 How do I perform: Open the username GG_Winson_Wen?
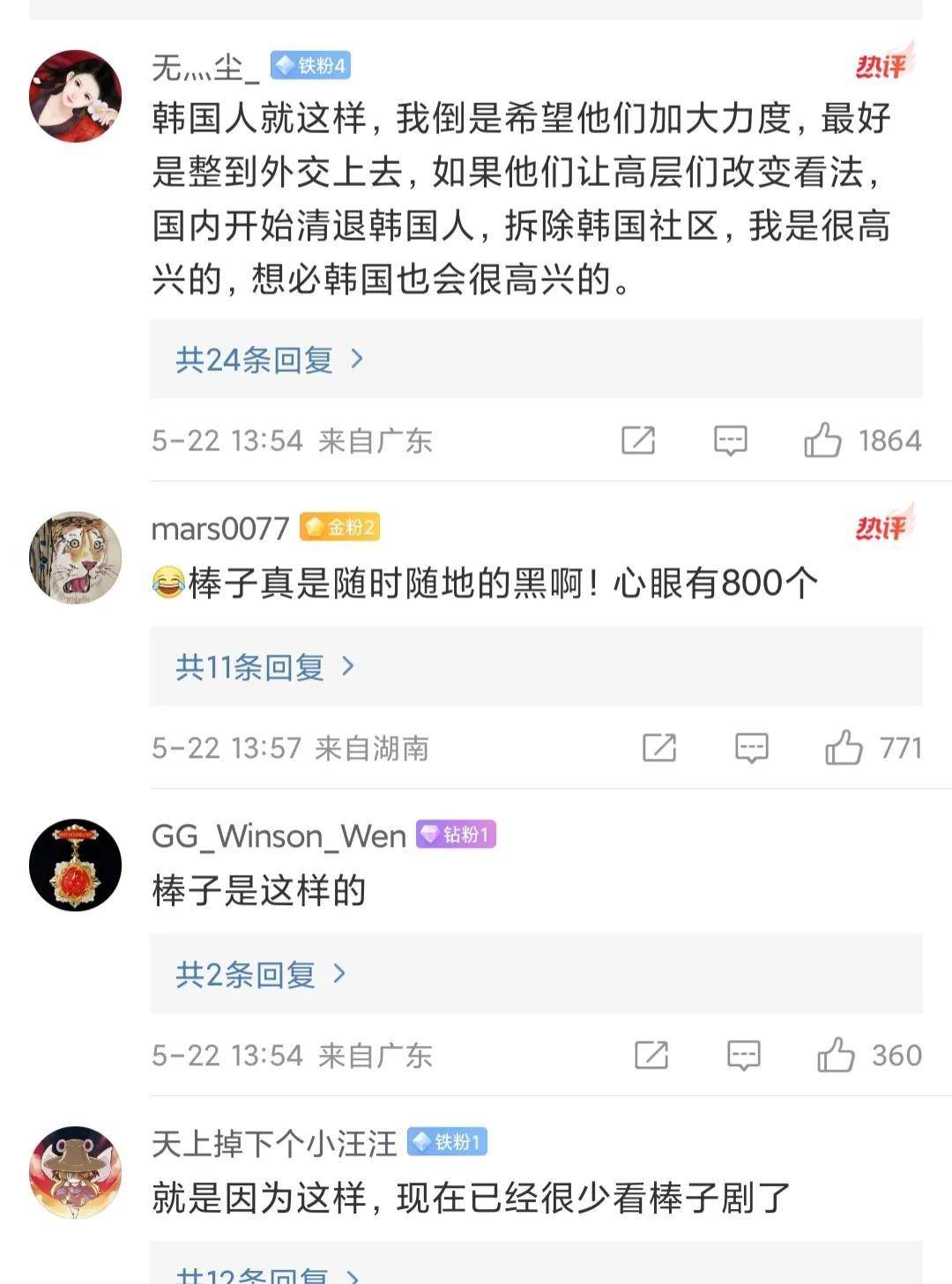(279, 835)
